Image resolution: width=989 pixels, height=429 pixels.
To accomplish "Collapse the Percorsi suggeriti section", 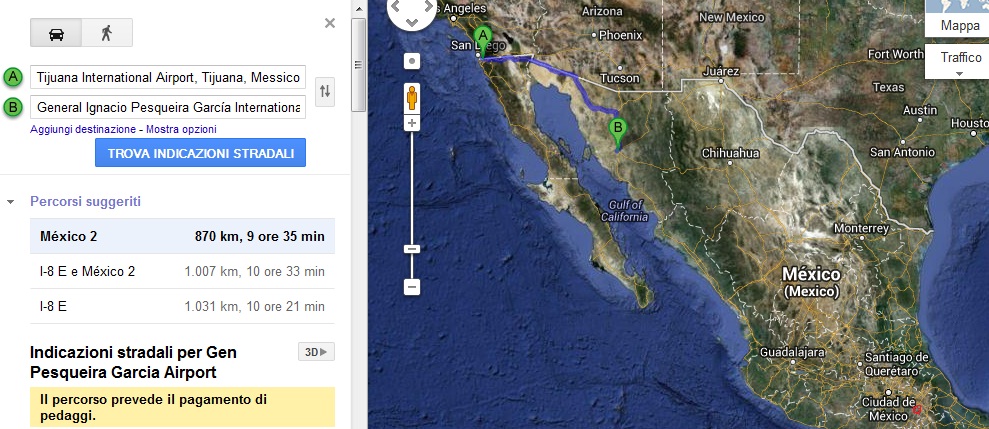I will [x=11, y=202].
